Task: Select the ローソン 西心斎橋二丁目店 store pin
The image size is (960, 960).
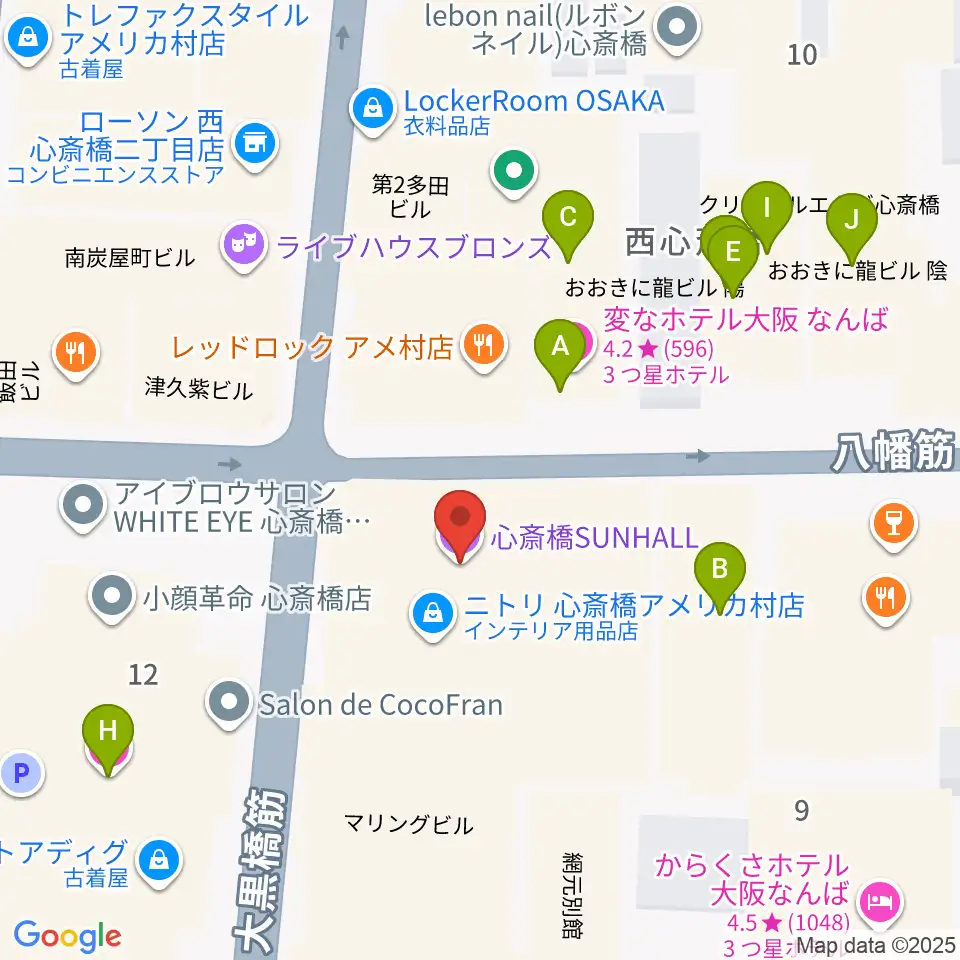Action: click(255, 145)
